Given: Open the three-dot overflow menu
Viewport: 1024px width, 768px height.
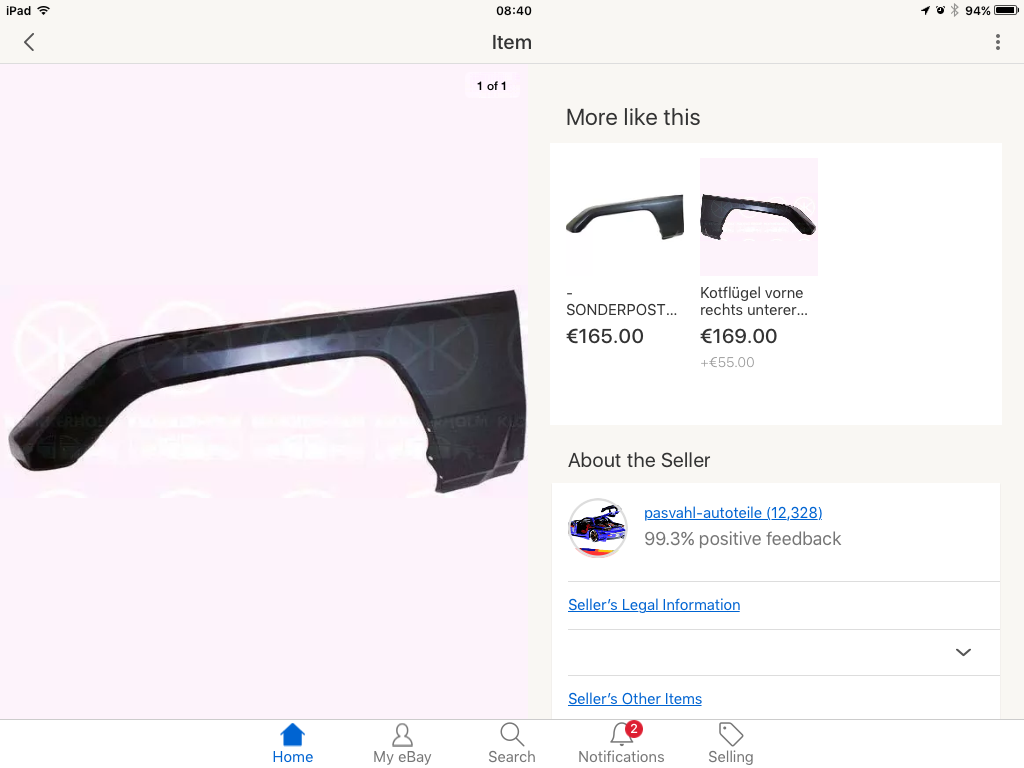Looking at the screenshot, I should click(997, 42).
